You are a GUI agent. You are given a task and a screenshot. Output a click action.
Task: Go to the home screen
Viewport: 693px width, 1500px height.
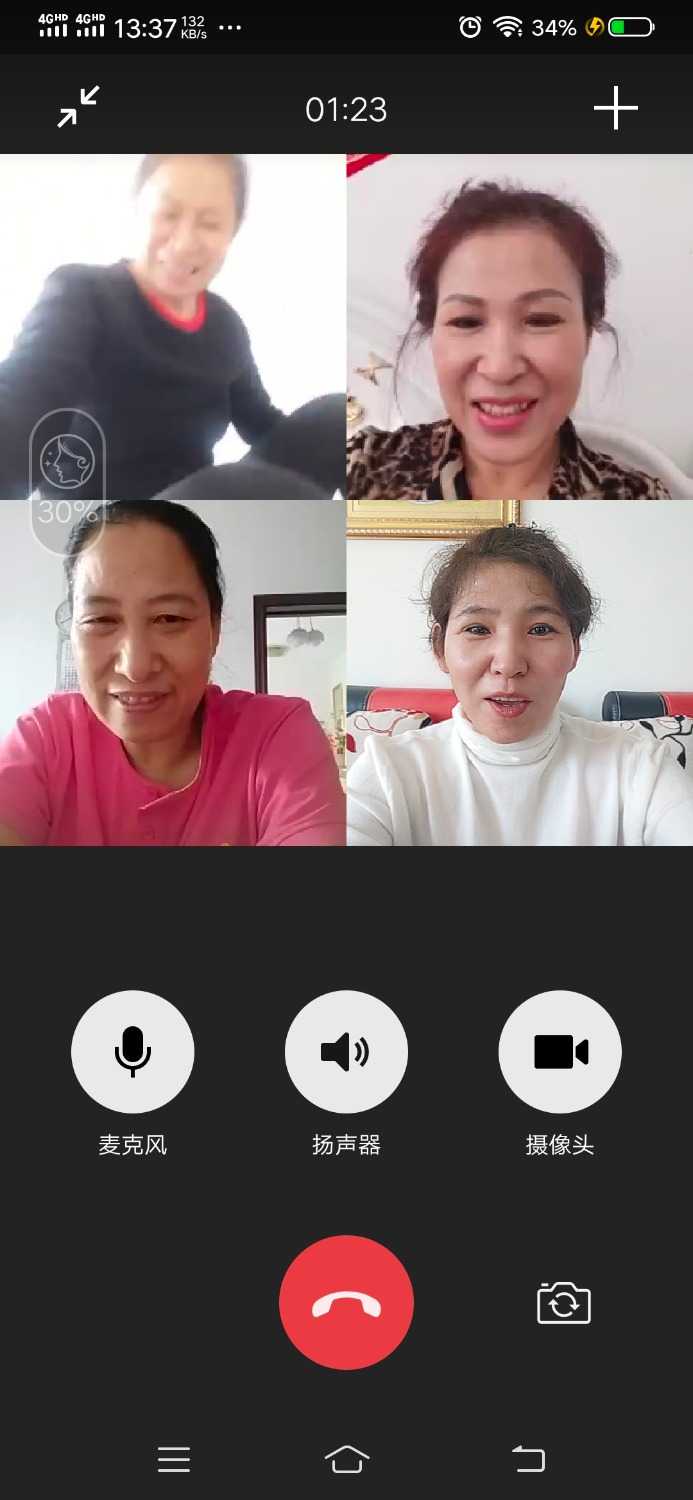click(x=346, y=1460)
